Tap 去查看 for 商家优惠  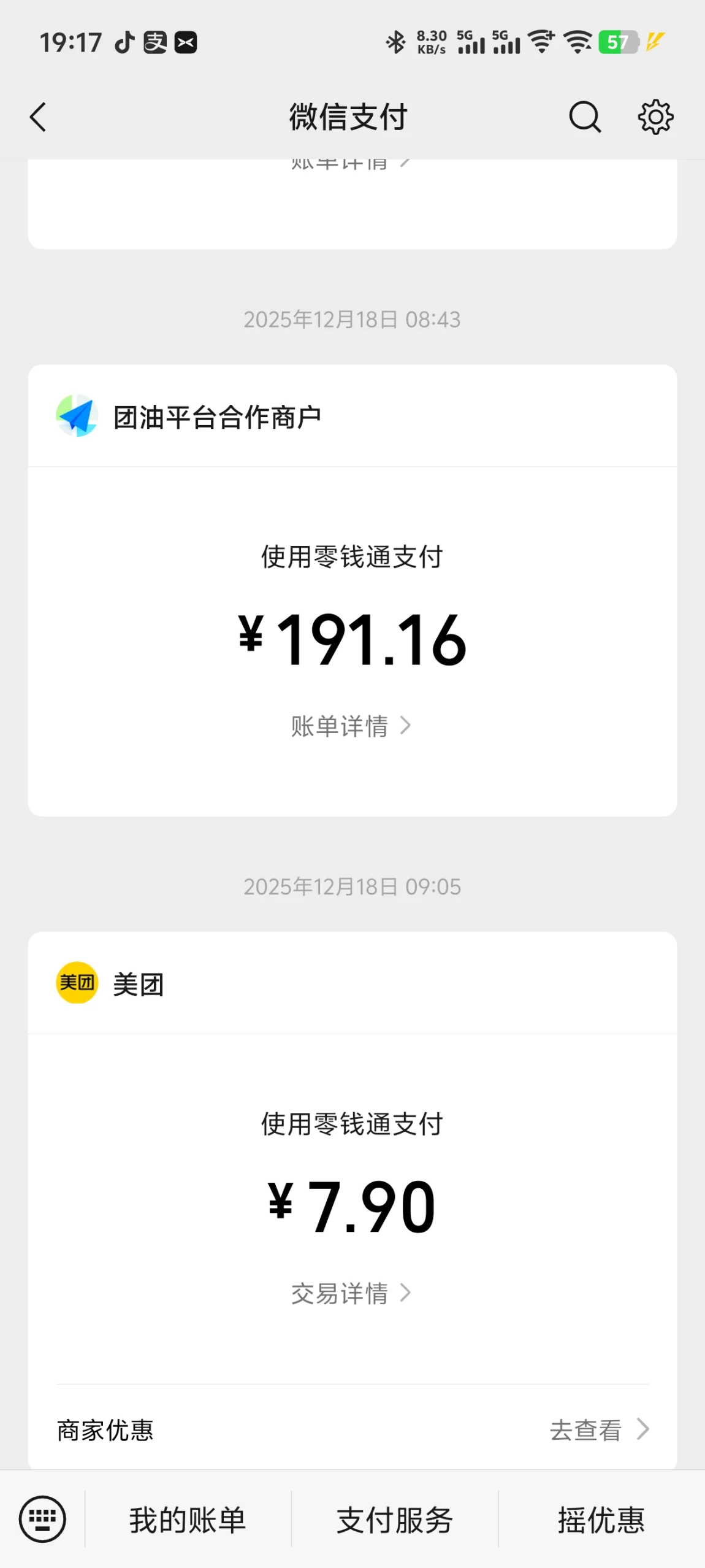pyautogui.click(x=599, y=1429)
